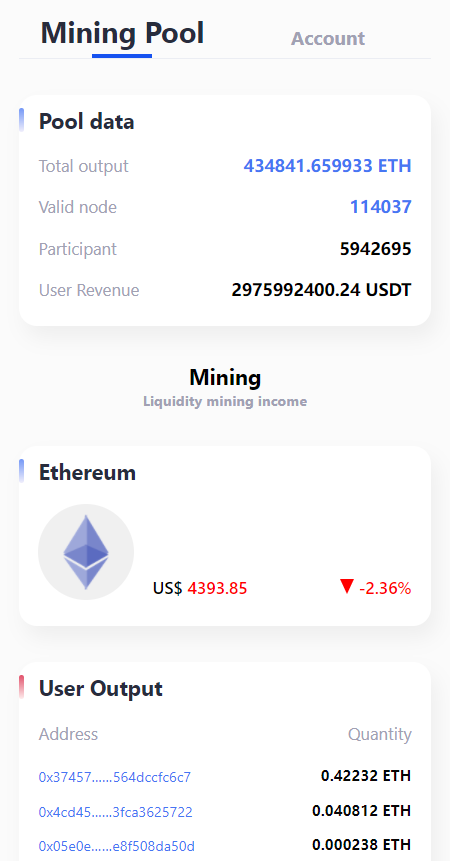Open address 0x4cd45......3fca3625722
This screenshot has height=861, width=450.
click(115, 812)
